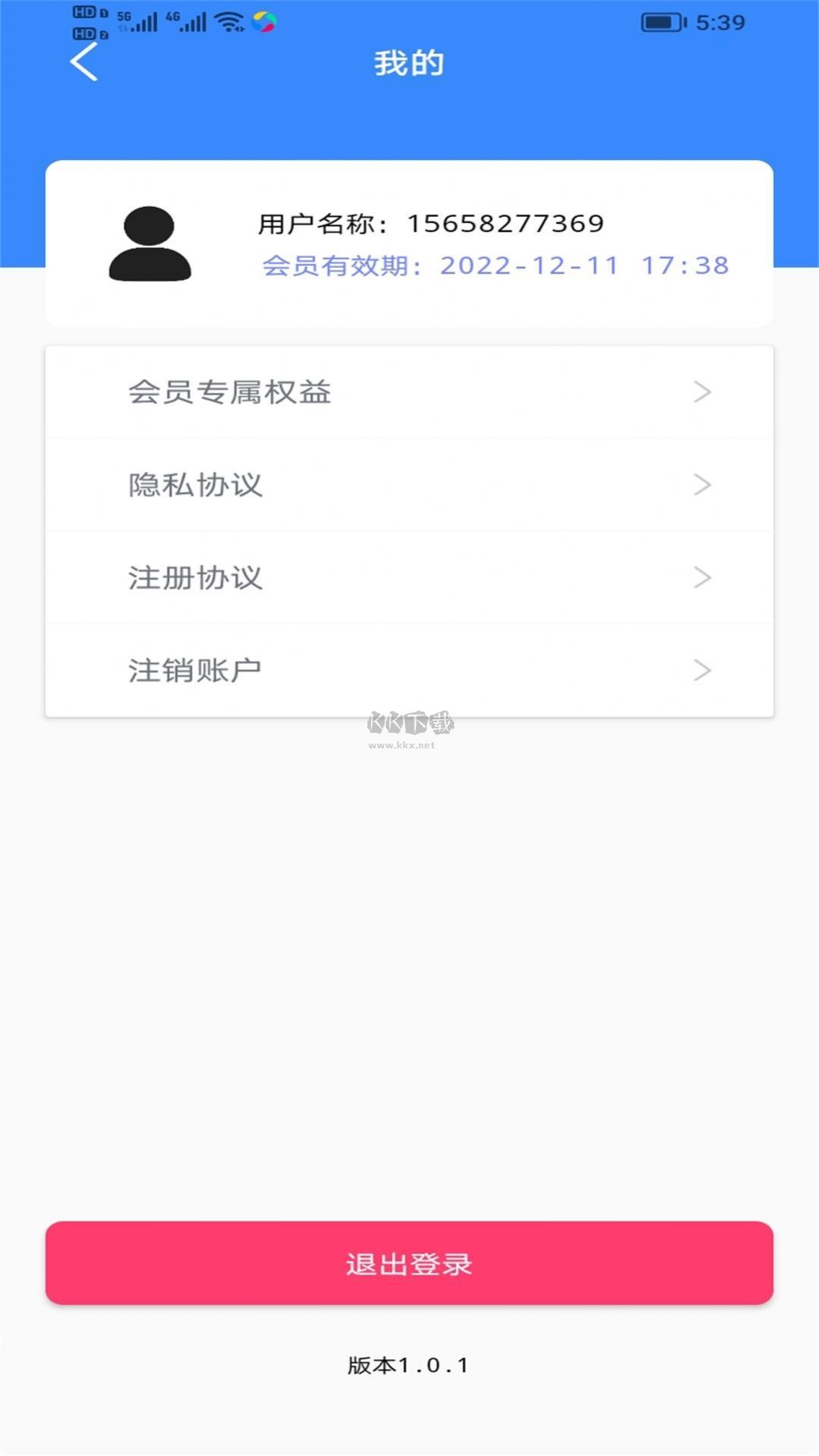819x1456 pixels.
Task: Tap the membership expiry date text
Action: [494, 266]
